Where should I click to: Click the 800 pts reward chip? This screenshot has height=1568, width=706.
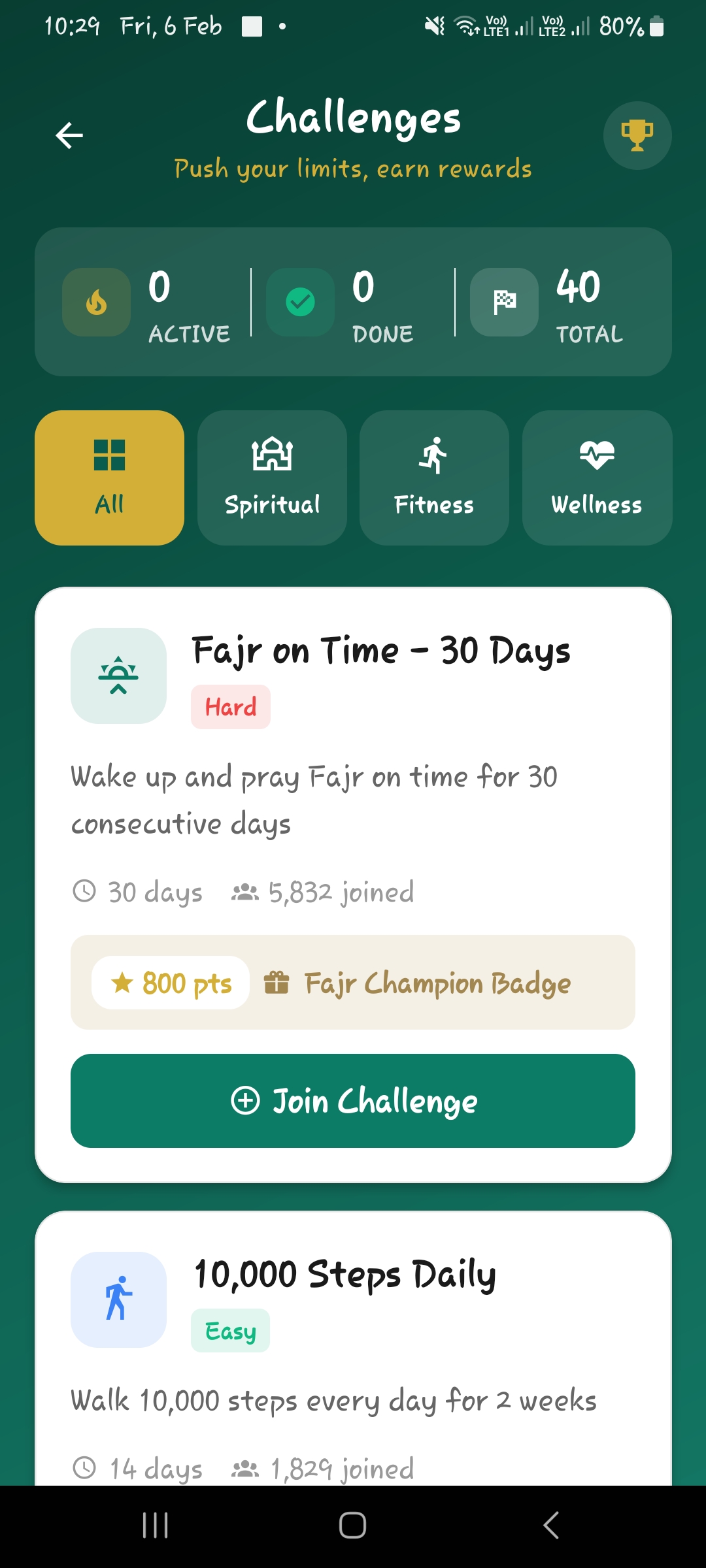169,983
